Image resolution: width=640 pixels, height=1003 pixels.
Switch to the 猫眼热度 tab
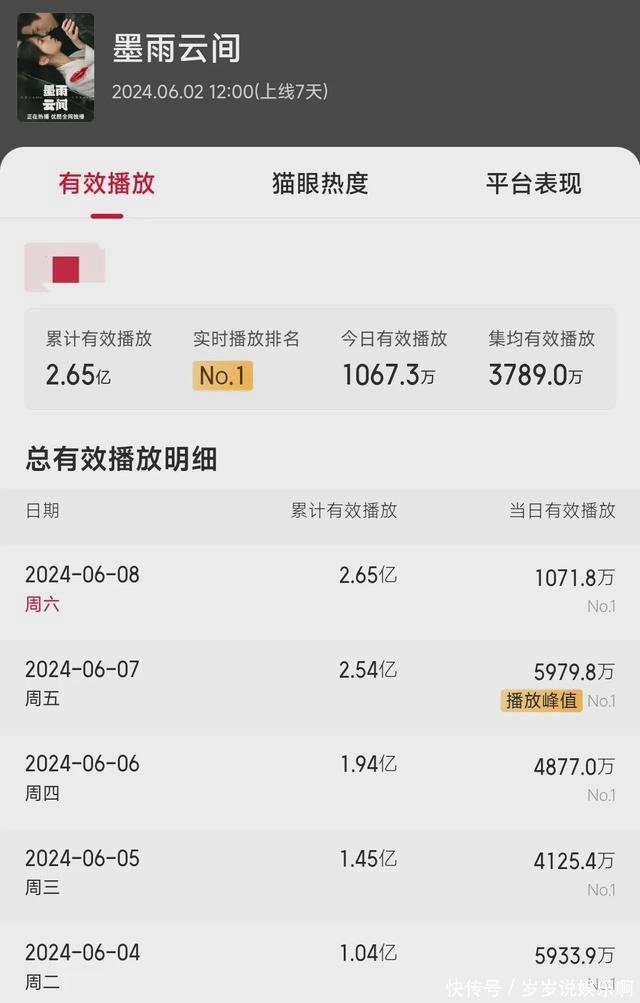320,184
